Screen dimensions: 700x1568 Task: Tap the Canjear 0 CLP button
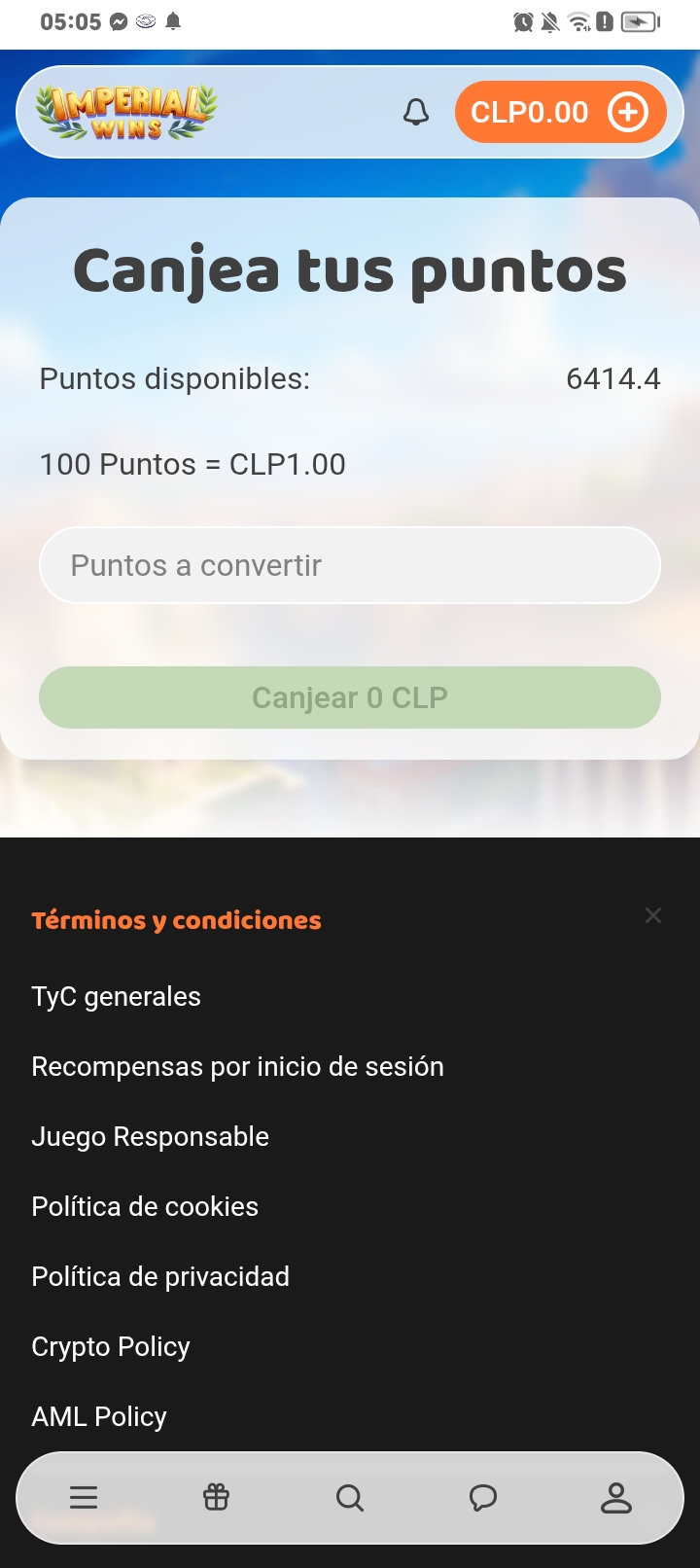click(350, 697)
